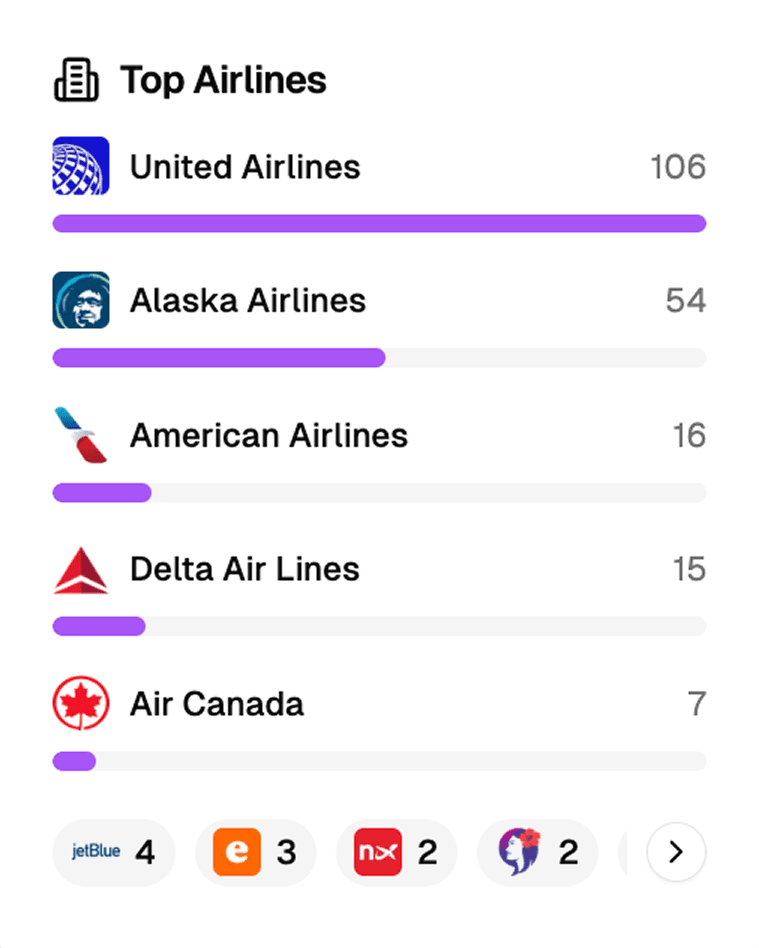Click the United Airlines count 106

tap(679, 166)
